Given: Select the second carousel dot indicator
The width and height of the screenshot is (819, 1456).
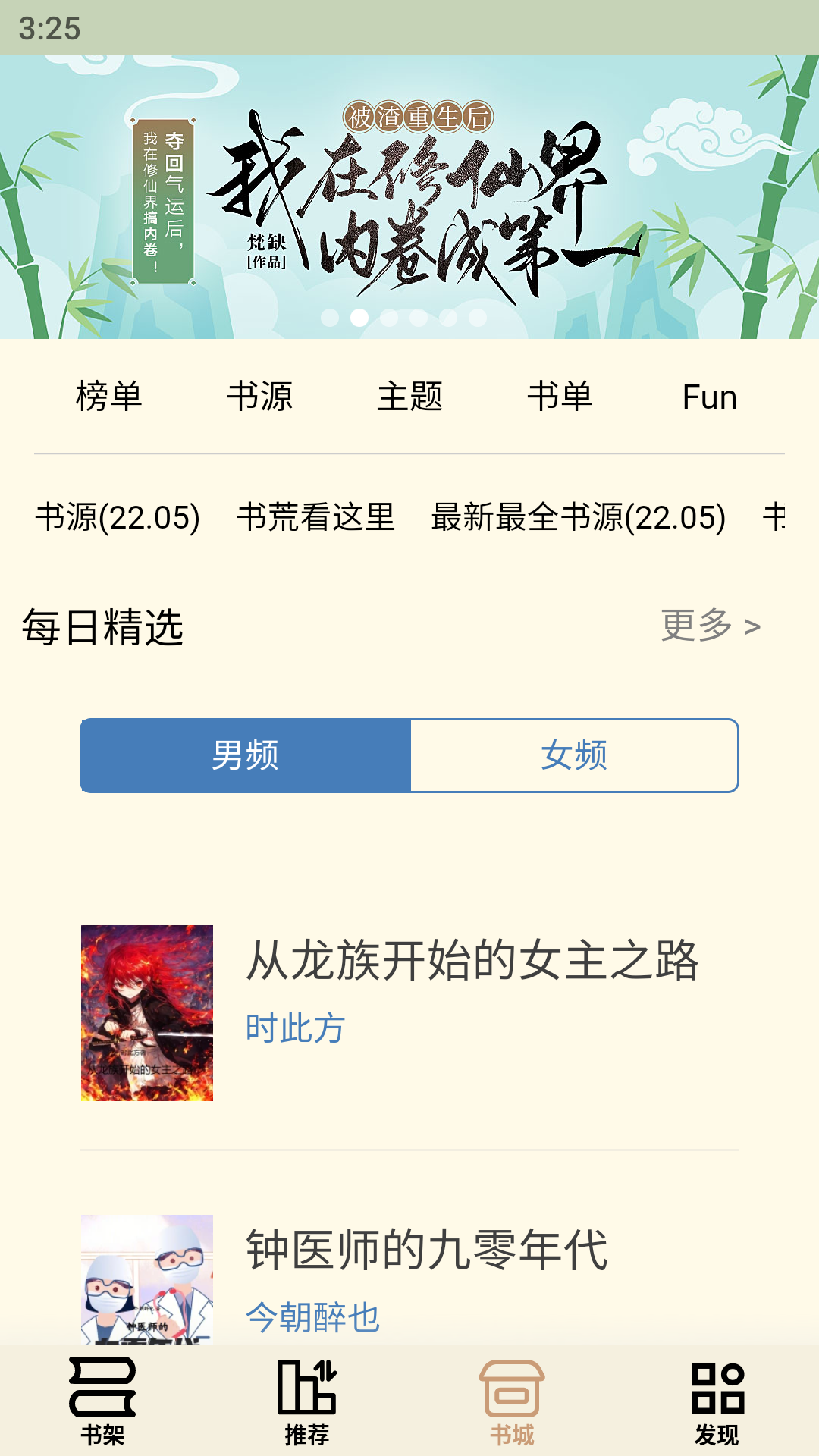Looking at the screenshot, I should click(x=360, y=318).
